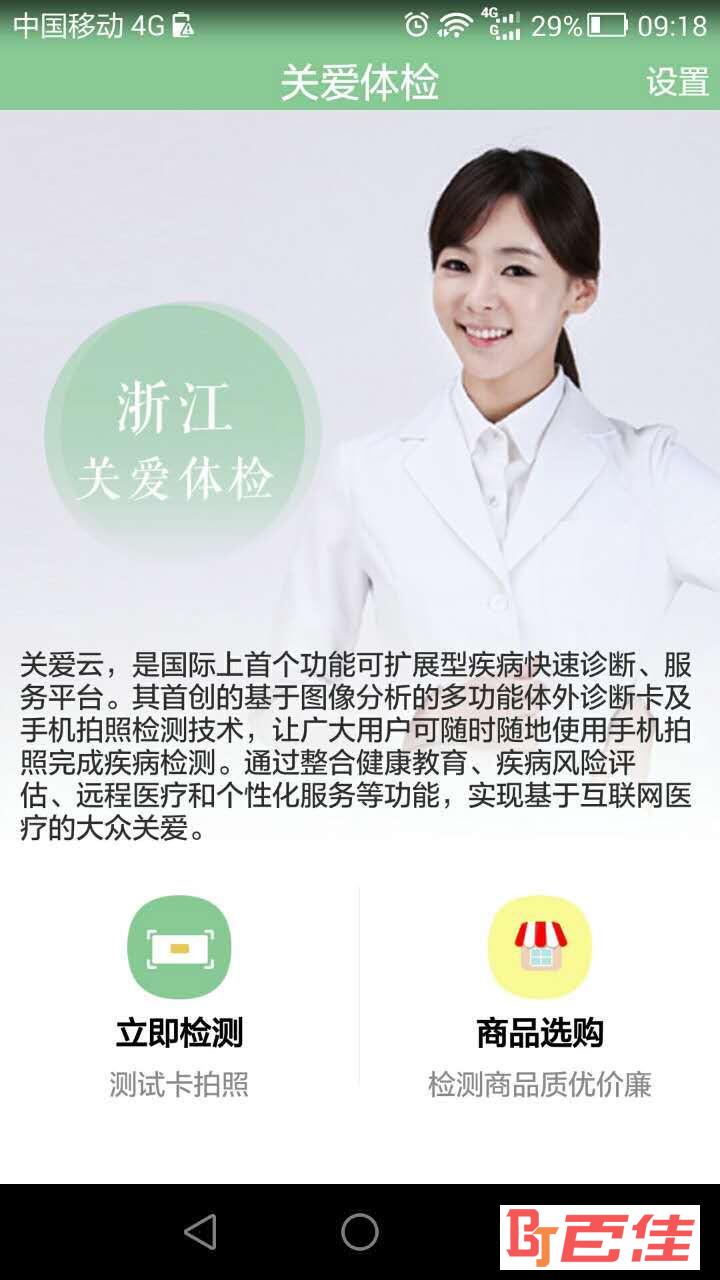
Task: Tap the system home button
Action: point(360,1232)
